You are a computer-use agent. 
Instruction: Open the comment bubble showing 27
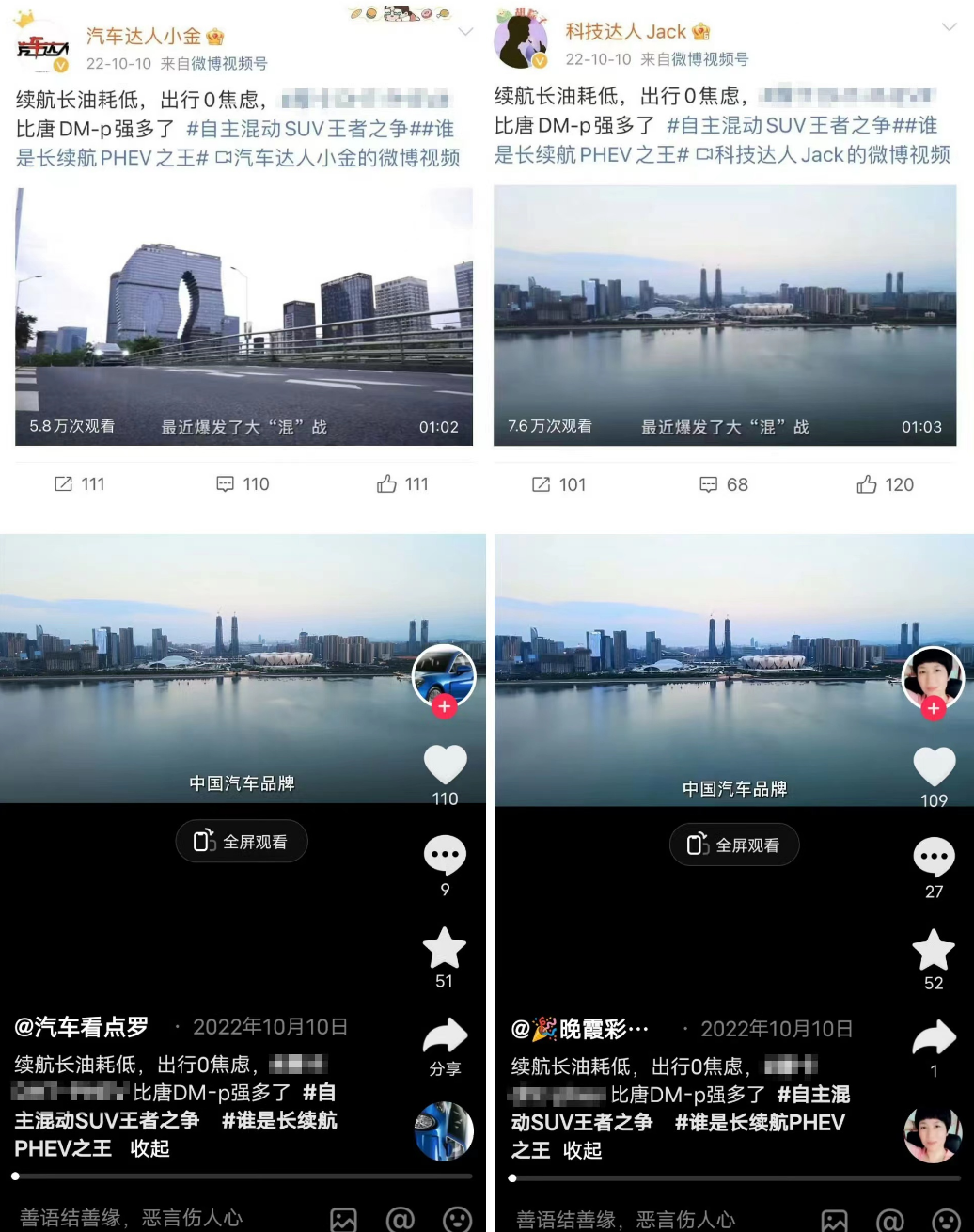tap(934, 856)
